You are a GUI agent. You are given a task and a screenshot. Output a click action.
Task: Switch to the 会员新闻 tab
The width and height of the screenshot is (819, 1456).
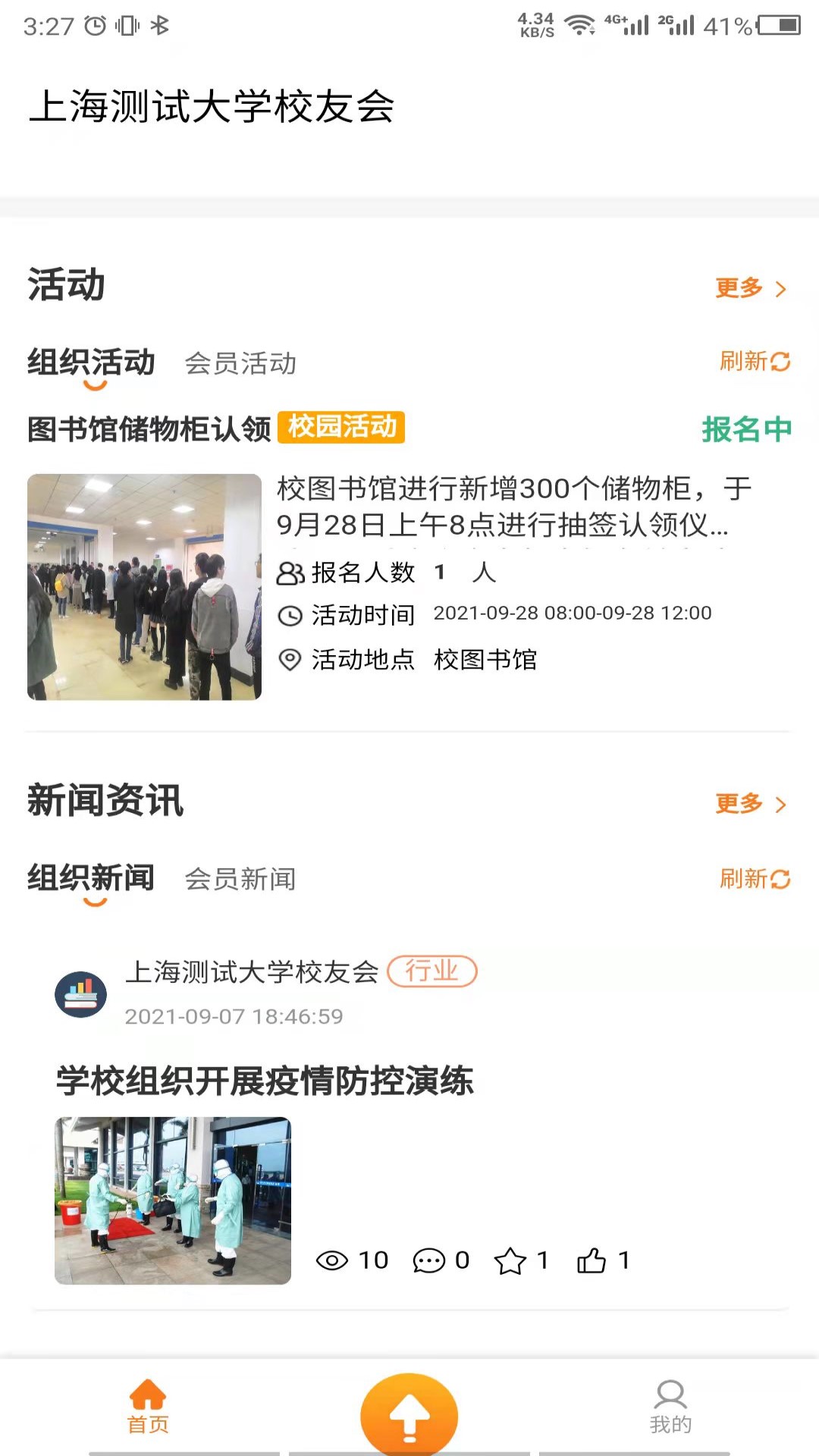point(240,879)
